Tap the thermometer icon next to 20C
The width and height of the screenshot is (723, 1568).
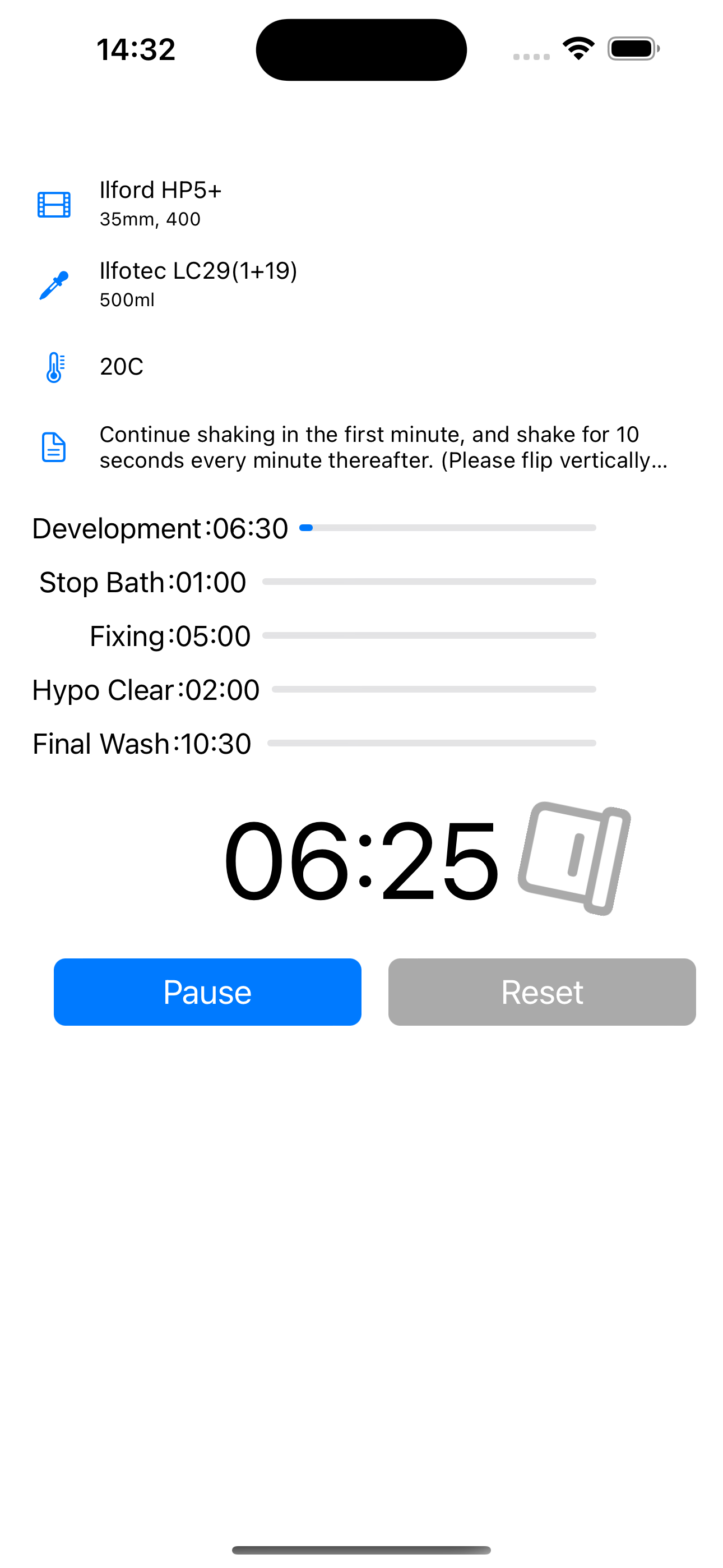[x=54, y=366]
